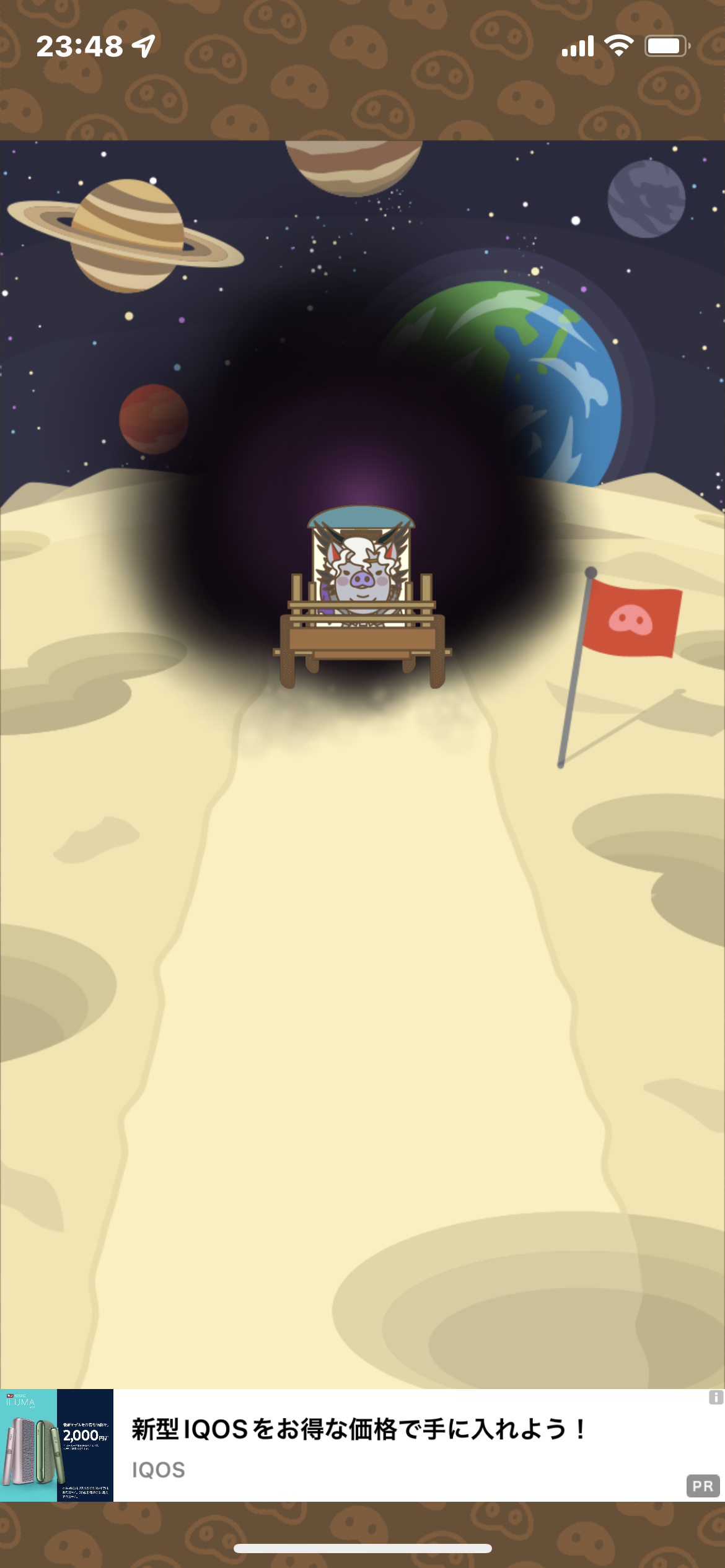Open the IQOS ad banner
The width and height of the screenshot is (725, 1568).
(x=362, y=1445)
